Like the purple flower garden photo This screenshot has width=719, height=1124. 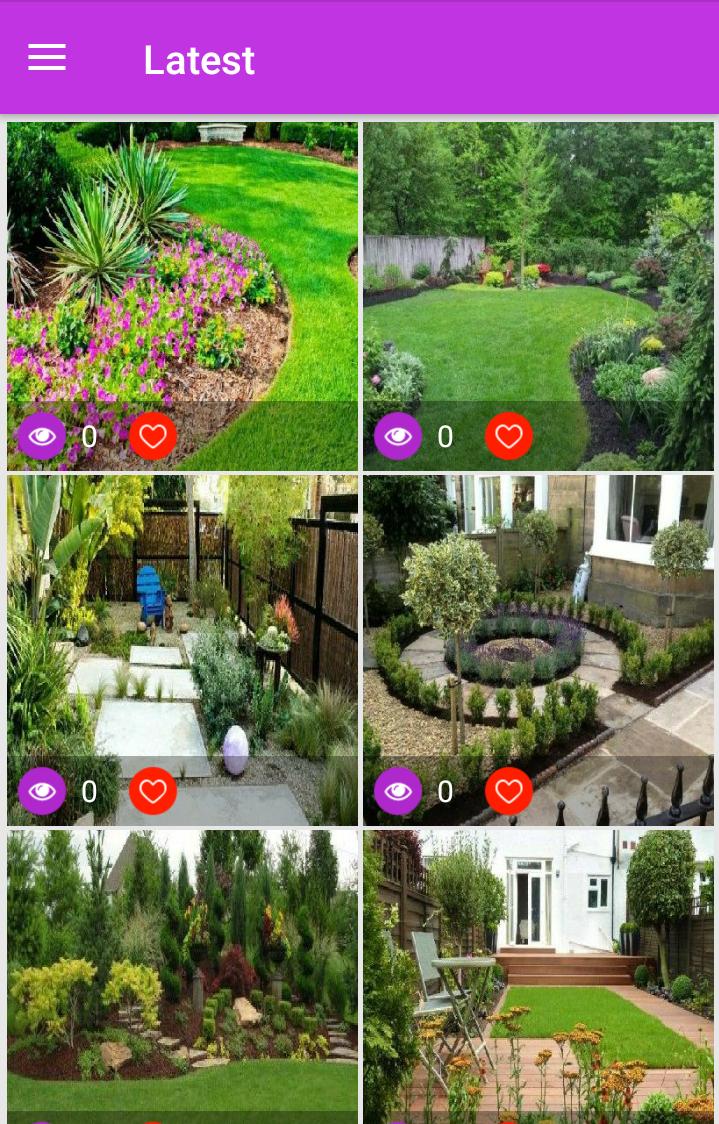pos(153,436)
